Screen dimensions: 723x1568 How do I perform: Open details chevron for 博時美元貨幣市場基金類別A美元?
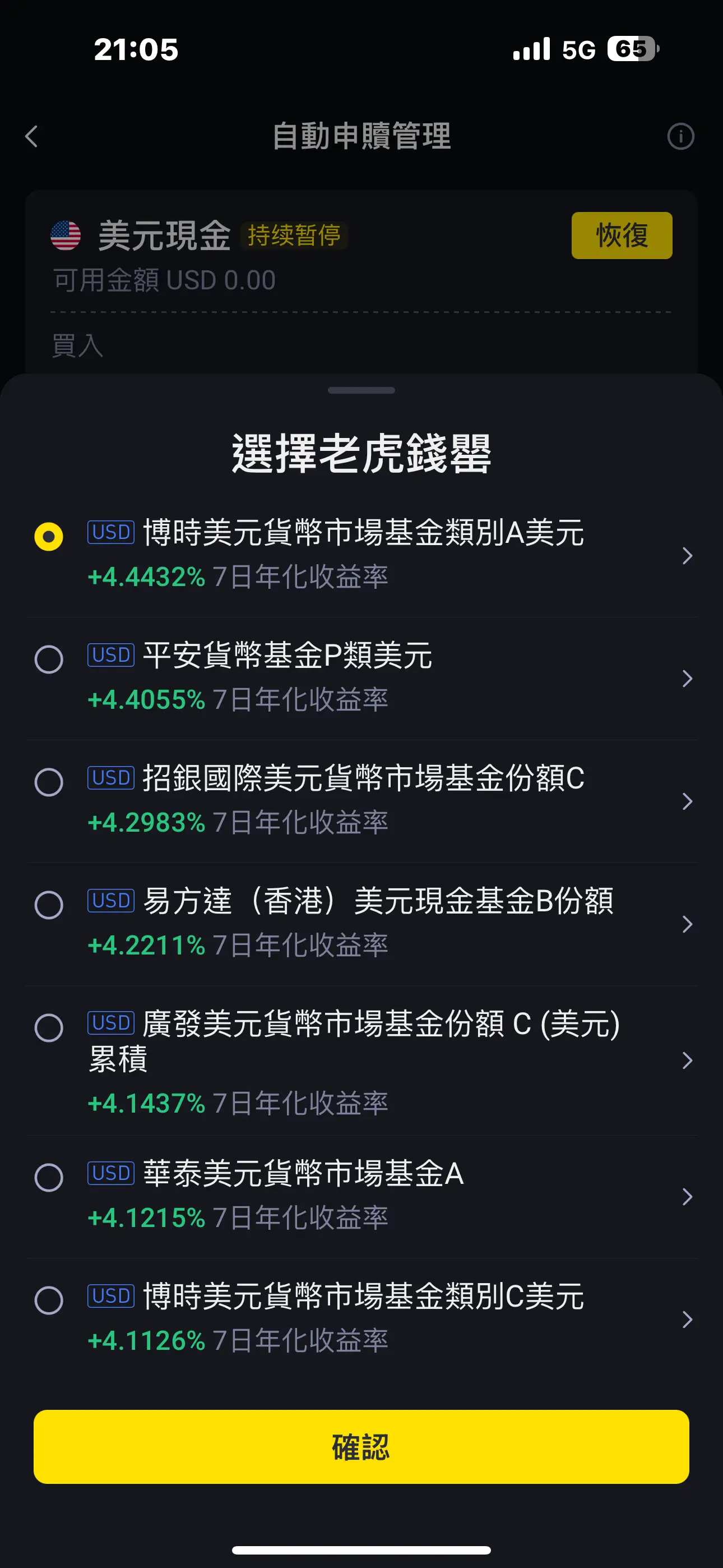(x=687, y=556)
